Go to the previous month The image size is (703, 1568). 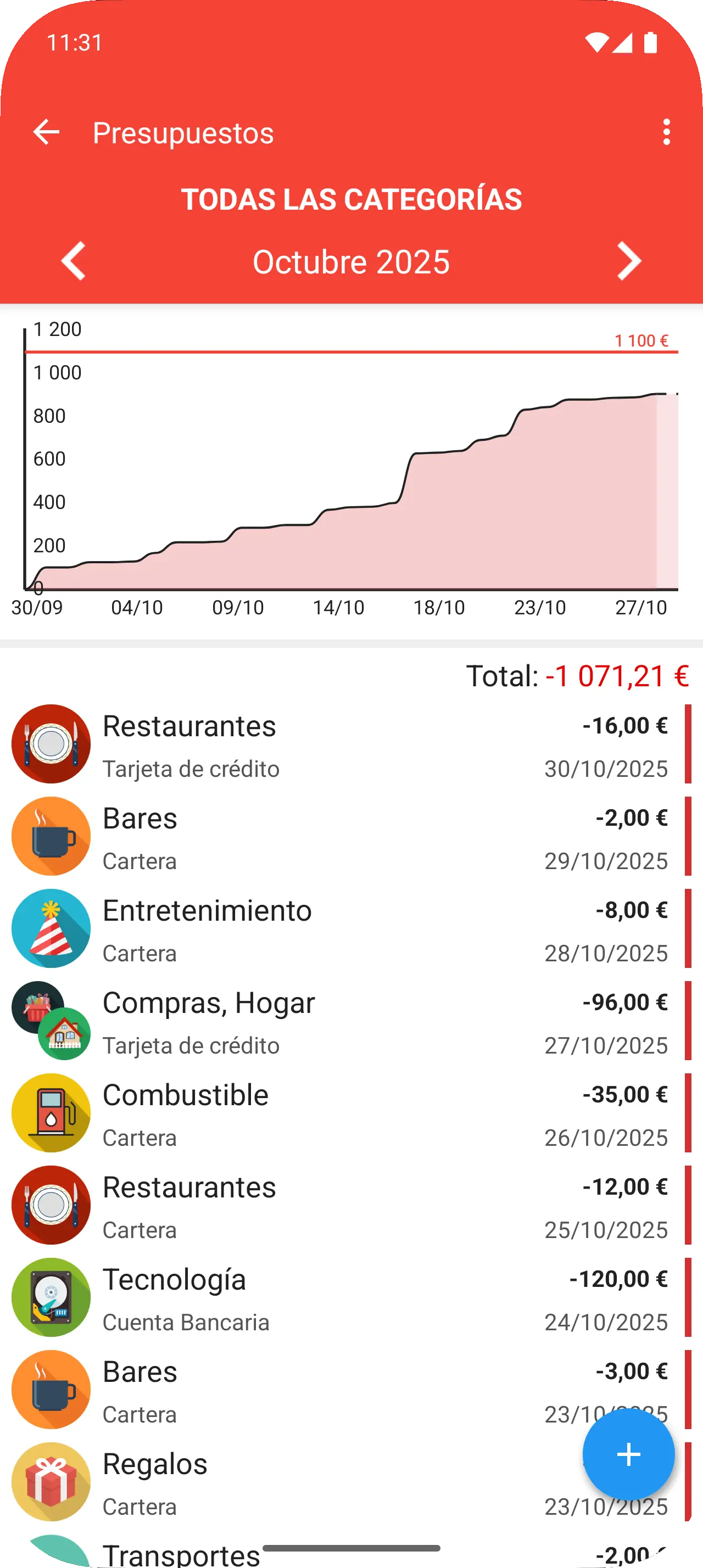pyautogui.click(x=74, y=261)
